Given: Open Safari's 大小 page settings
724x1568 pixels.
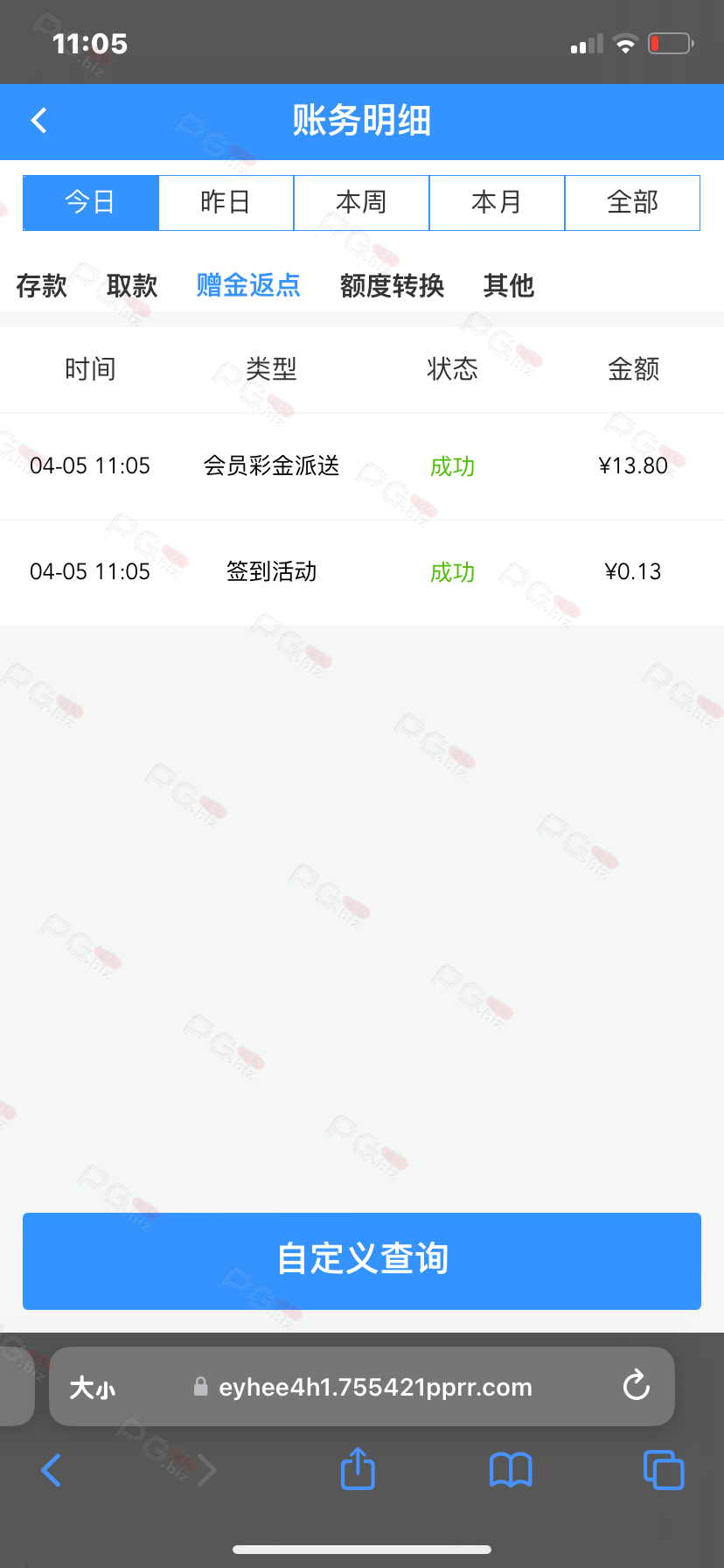Looking at the screenshot, I should coord(93,1388).
